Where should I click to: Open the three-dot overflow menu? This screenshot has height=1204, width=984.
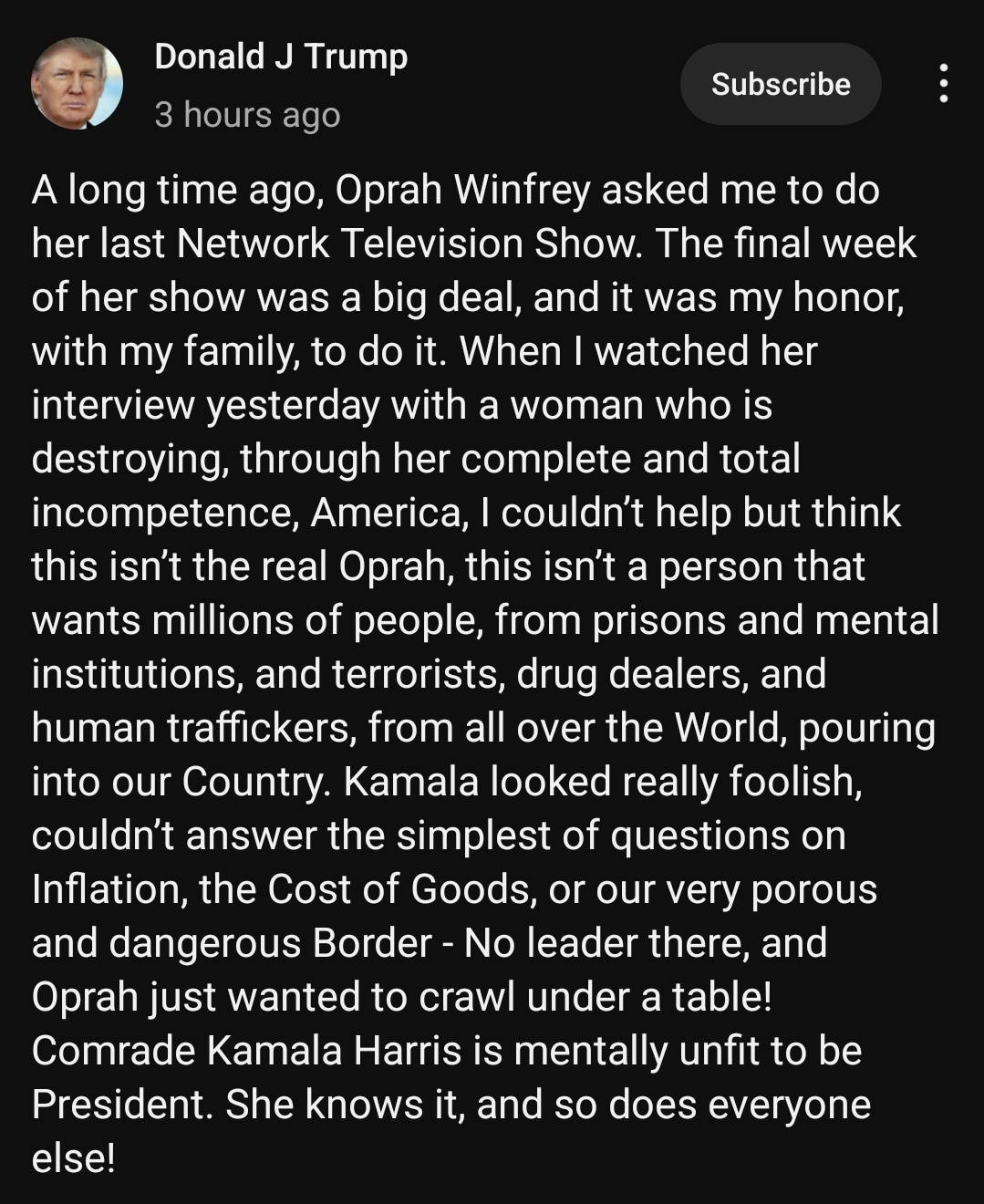tap(944, 84)
